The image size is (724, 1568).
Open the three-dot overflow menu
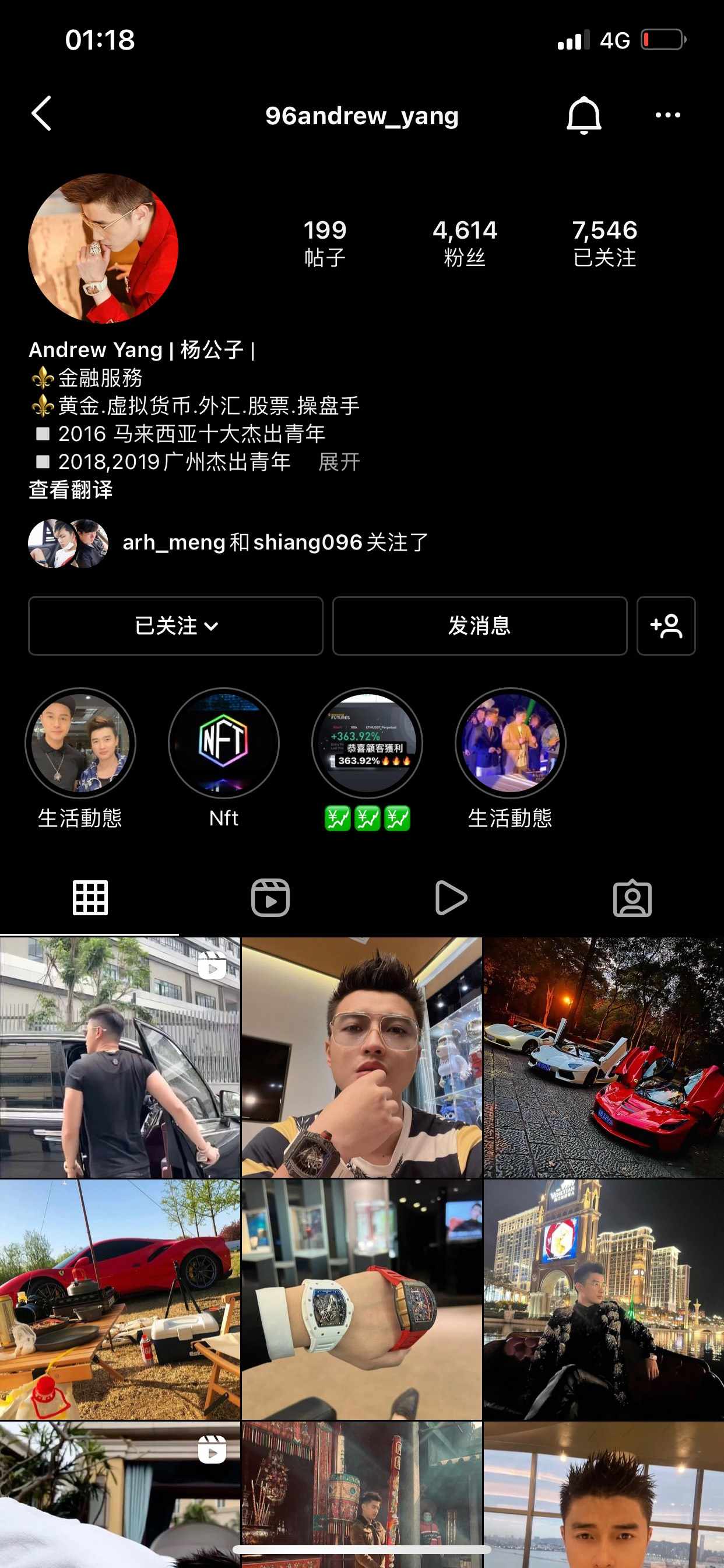point(667,114)
